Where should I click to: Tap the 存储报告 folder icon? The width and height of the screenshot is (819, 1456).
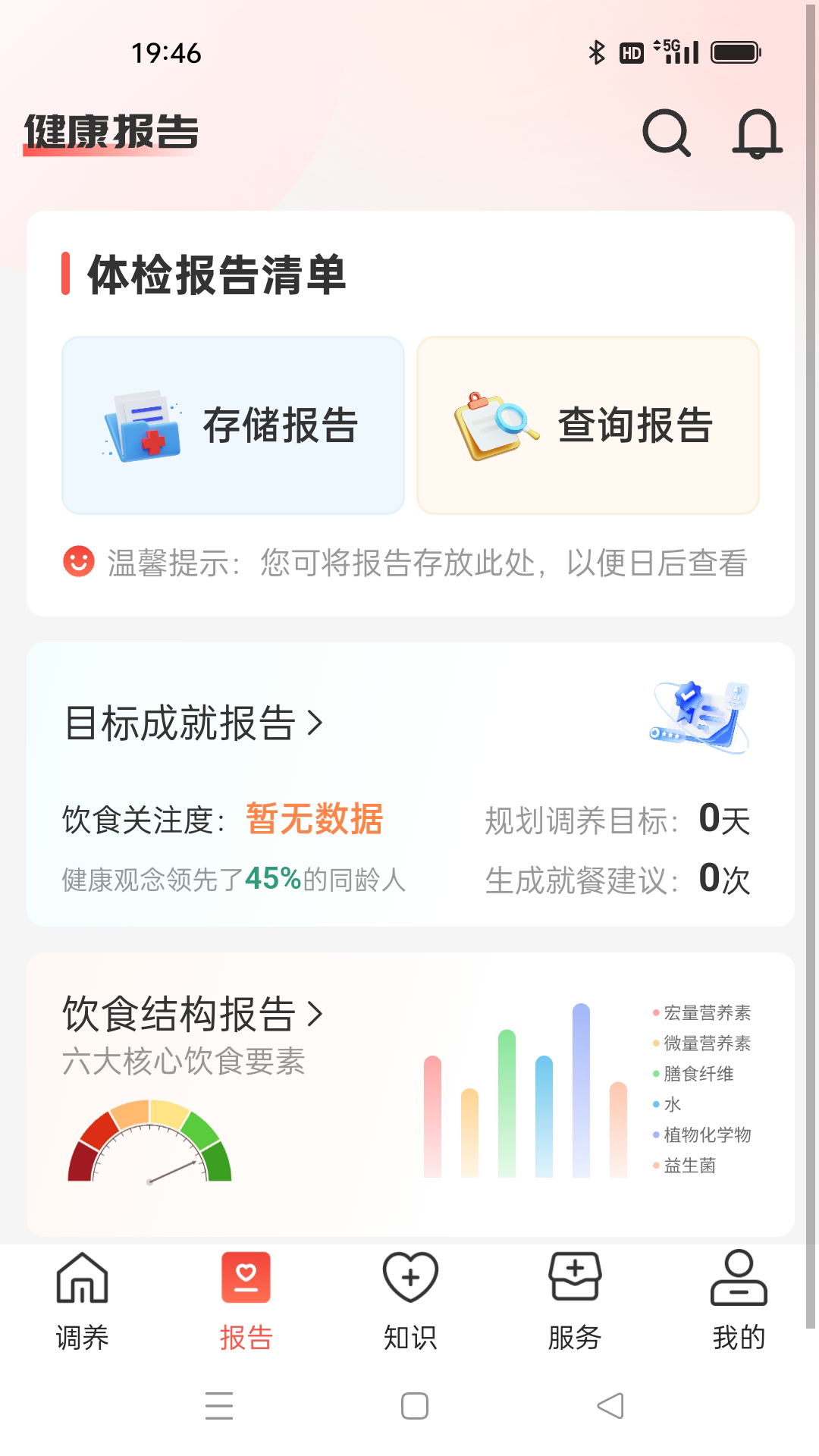(146, 425)
